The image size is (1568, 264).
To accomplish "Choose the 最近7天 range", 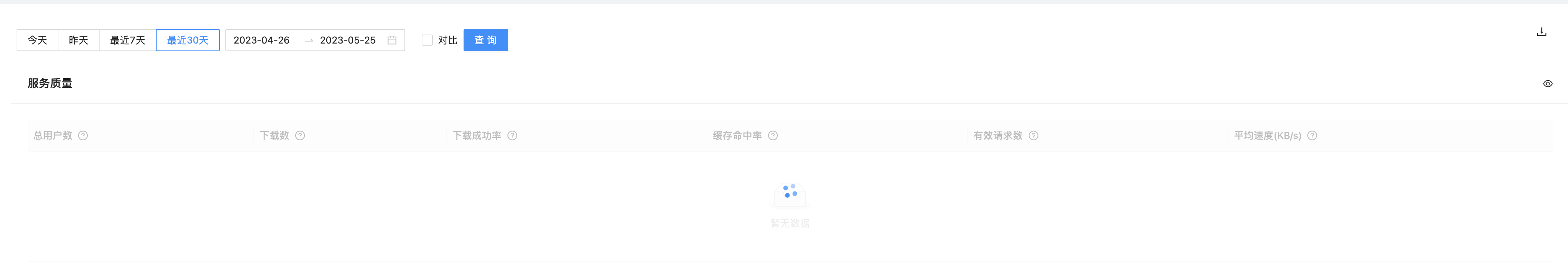I will [x=127, y=40].
